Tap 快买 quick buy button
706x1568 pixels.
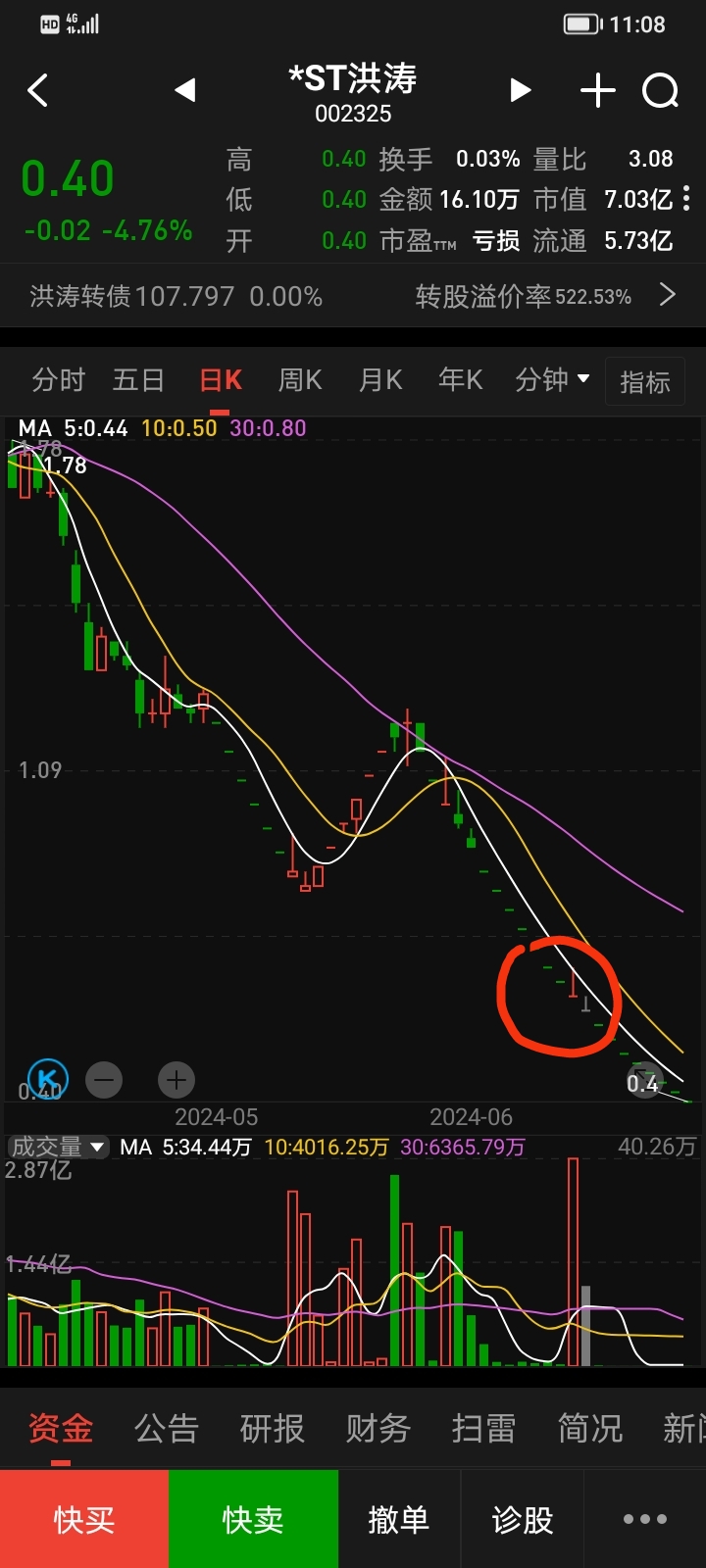84,1520
